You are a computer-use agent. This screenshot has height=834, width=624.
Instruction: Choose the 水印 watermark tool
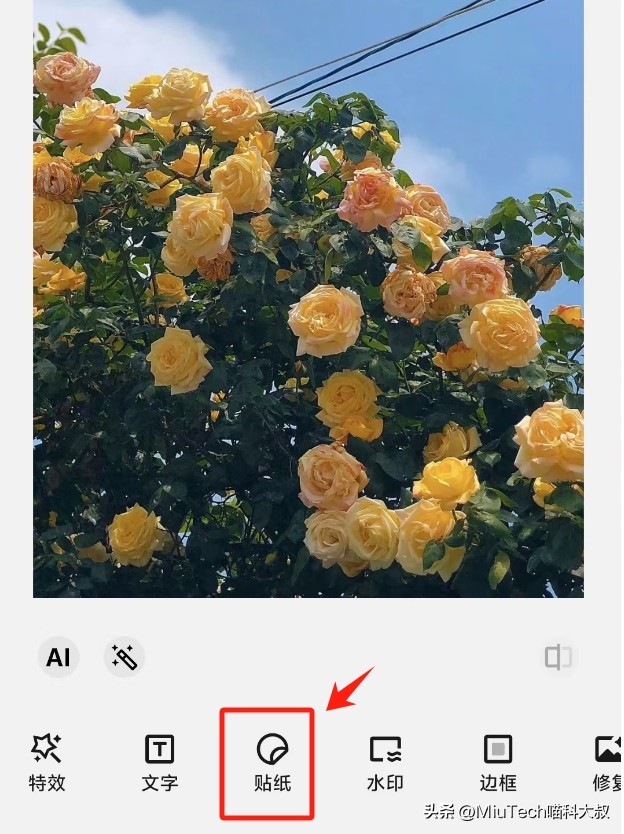tap(385, 762)
